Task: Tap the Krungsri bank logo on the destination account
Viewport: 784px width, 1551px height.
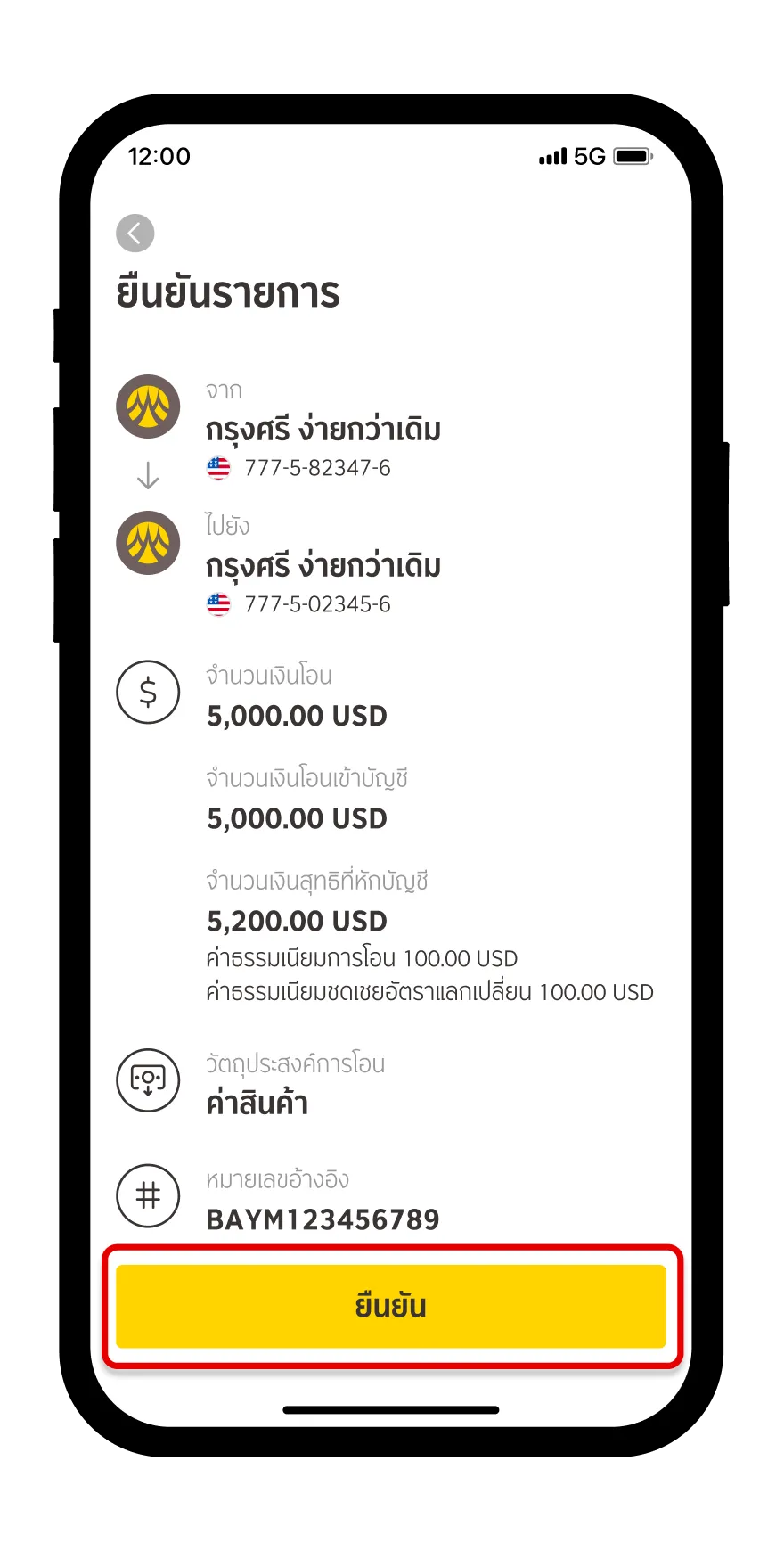Action: [x=148, y=543]
